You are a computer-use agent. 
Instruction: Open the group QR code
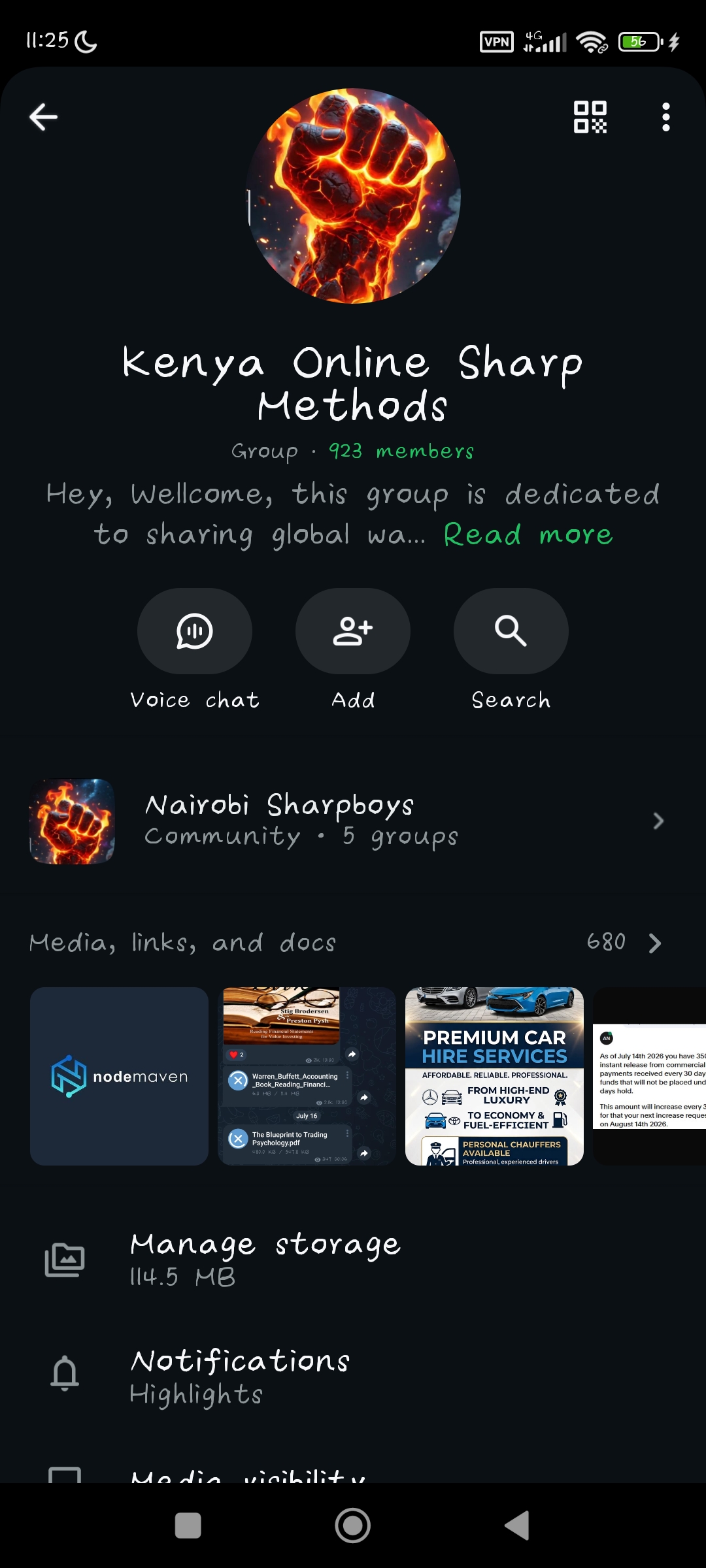pyautogui.click(x=590, y=117)
